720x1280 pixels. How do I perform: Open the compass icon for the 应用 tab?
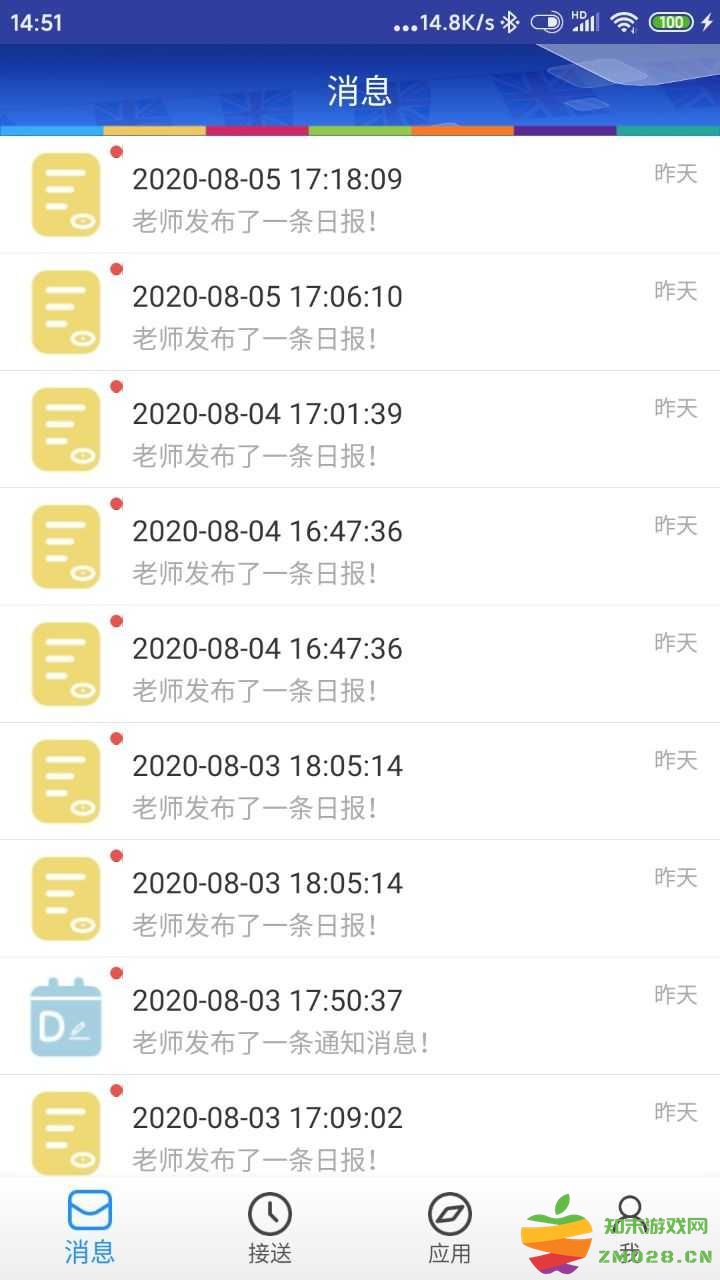pos(449,1210)
